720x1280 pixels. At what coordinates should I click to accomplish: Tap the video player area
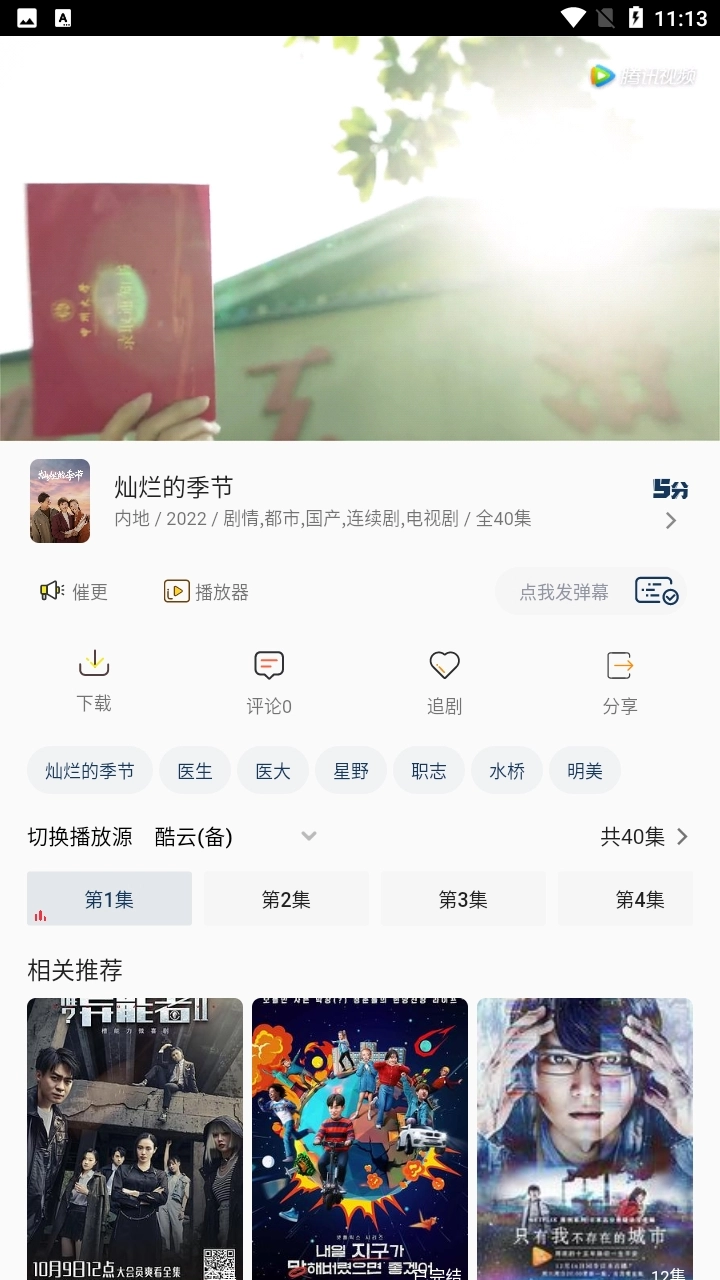click(360, 240)
